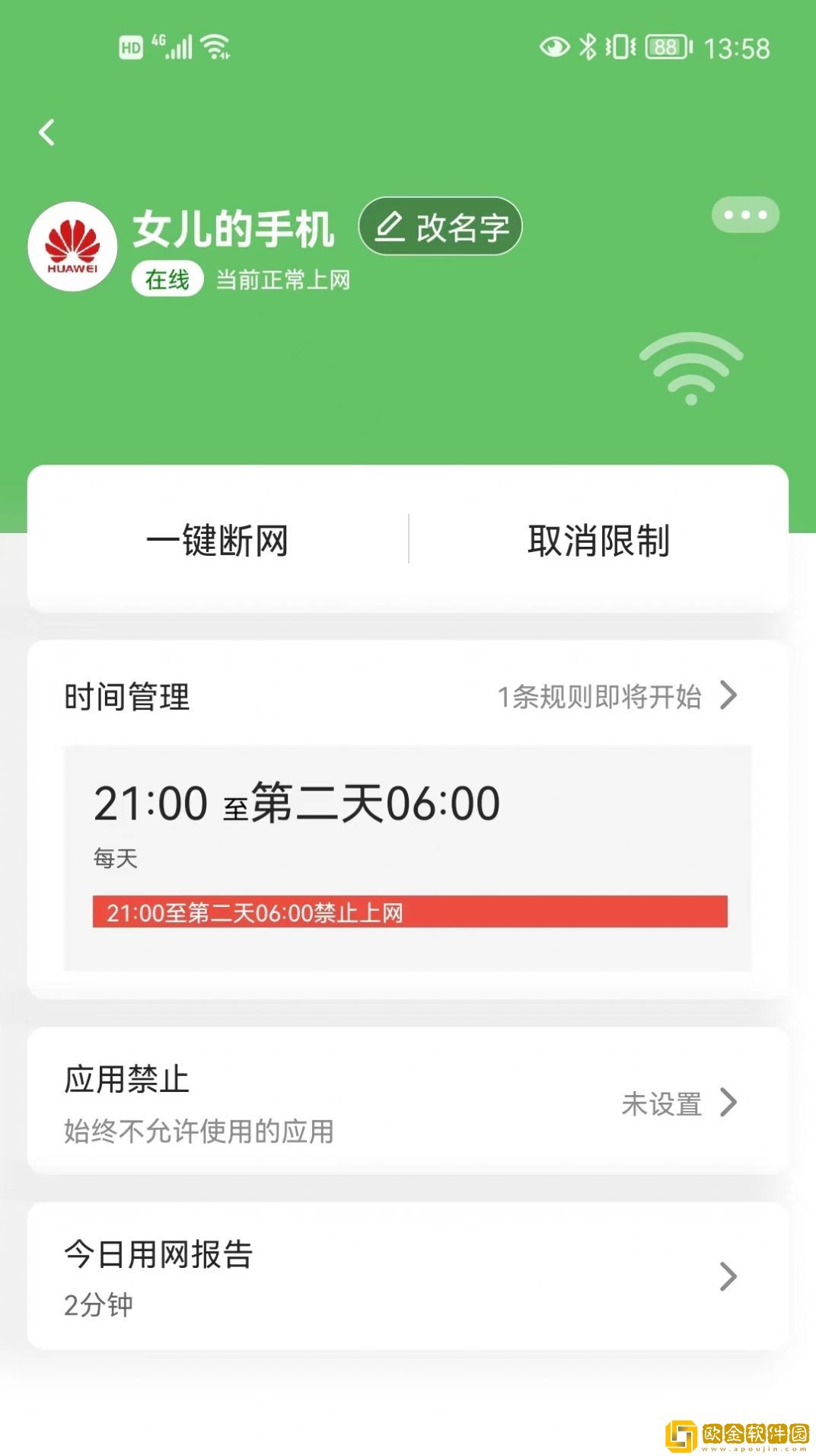This screenshot has width=816, height=1456.
Task: Open the Huawei device avatar
Action: click(74, 245)
